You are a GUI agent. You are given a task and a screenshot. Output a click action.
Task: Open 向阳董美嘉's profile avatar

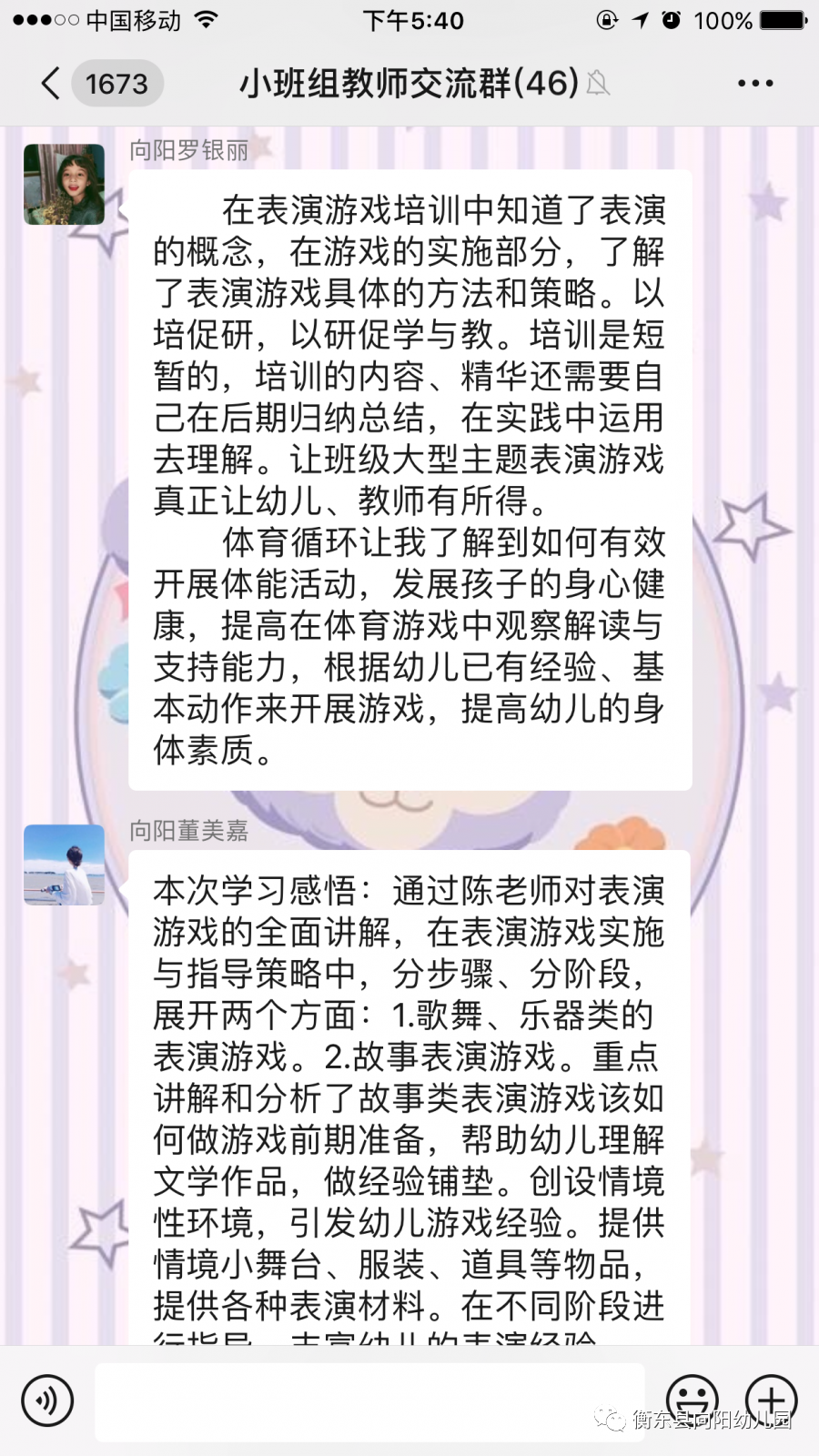point(64,865)
